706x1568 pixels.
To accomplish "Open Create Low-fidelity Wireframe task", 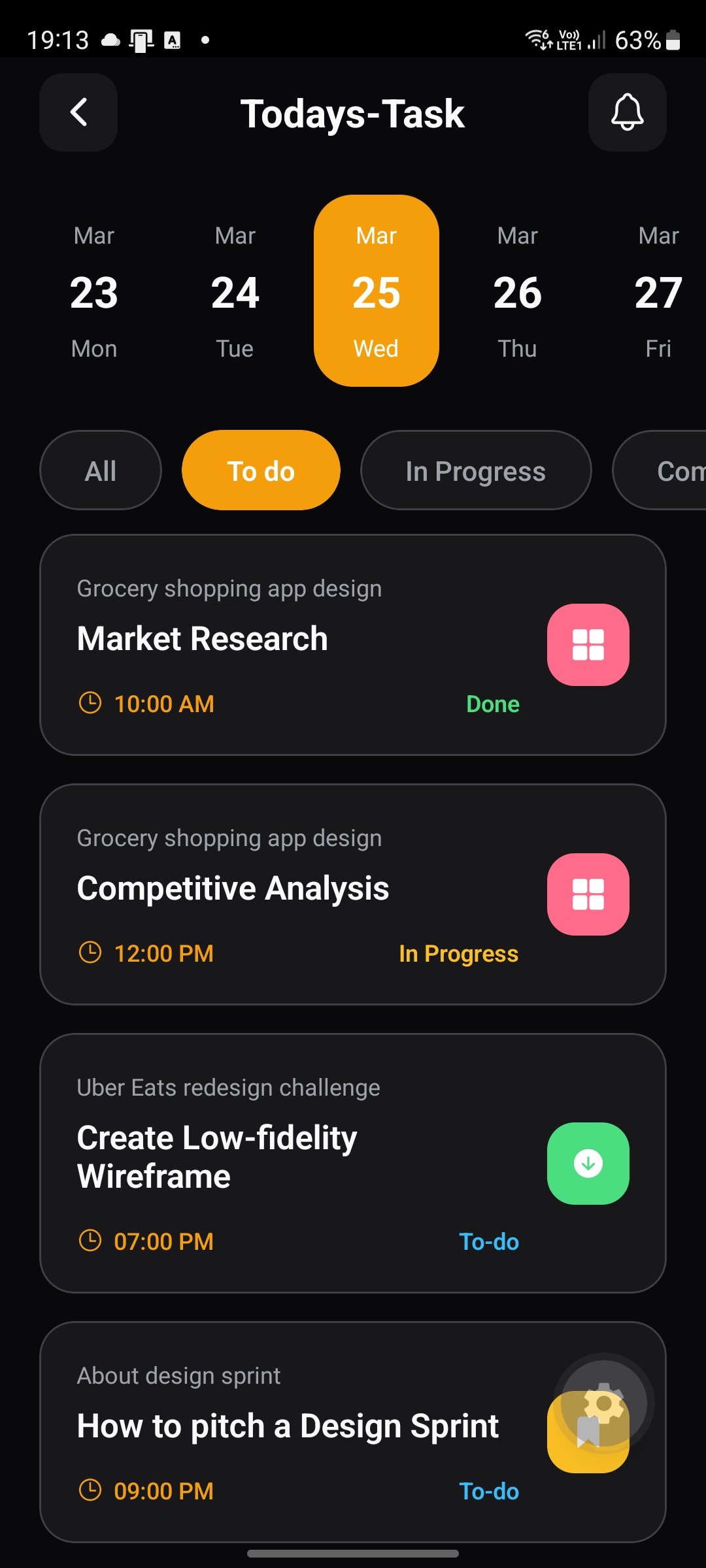I will [294, 1163].
